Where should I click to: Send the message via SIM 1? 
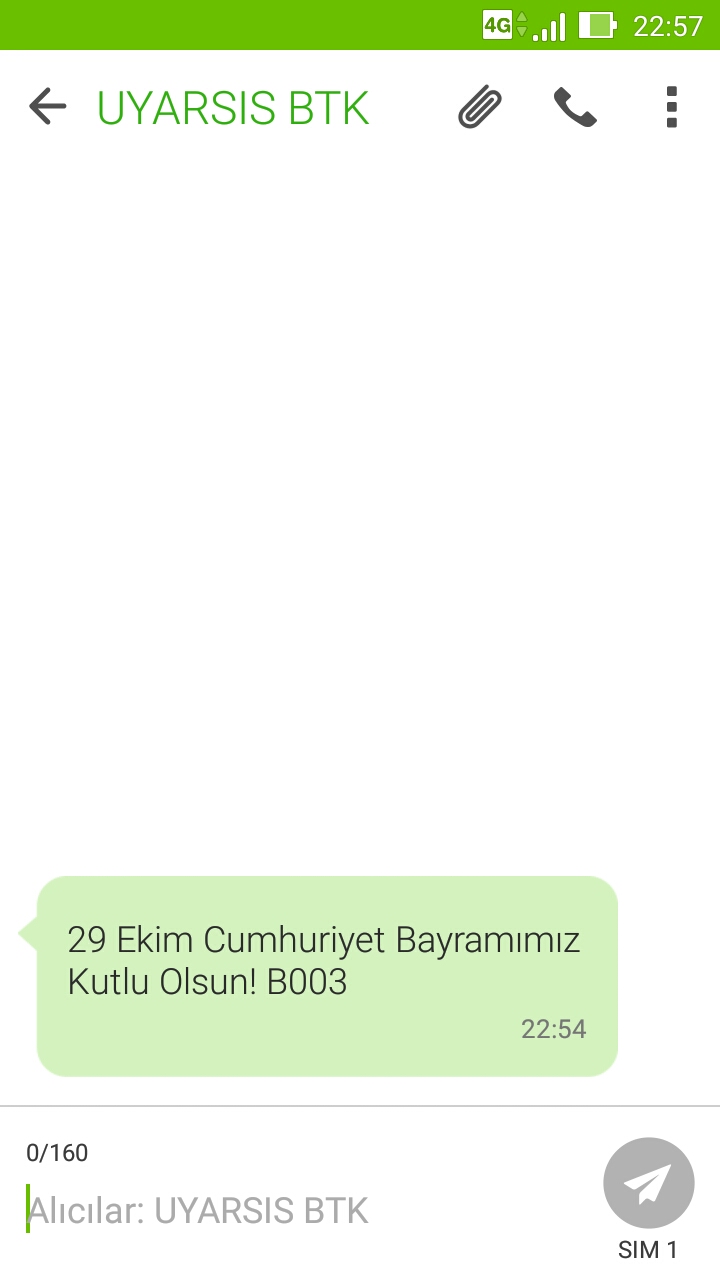(649, 1184)
